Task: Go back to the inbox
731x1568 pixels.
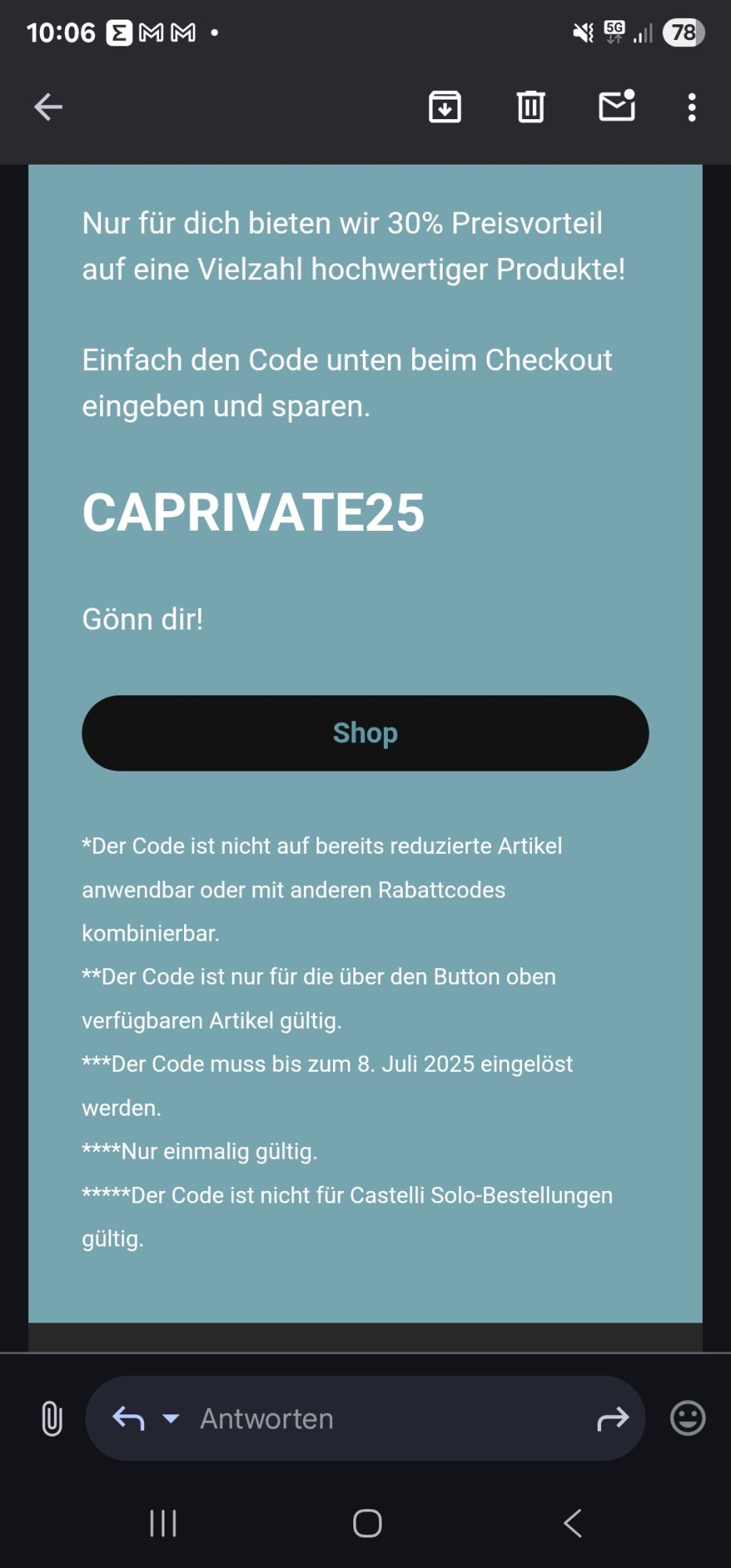Action: [49, 107]
